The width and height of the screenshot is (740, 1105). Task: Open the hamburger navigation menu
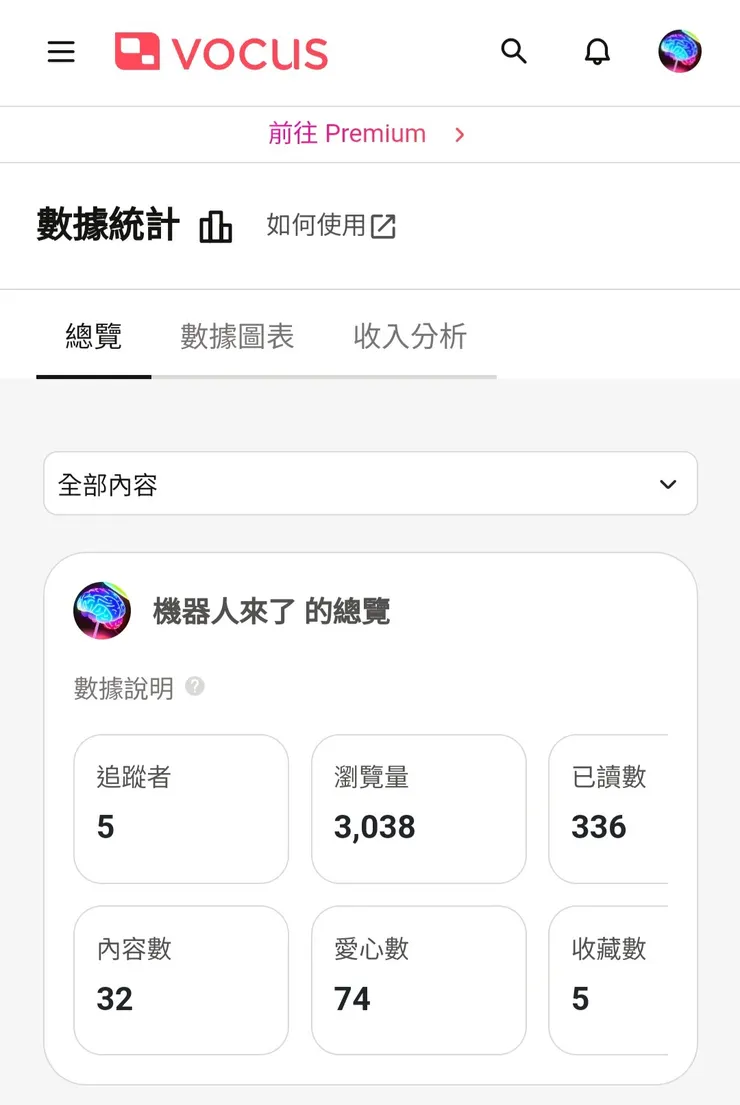(x=61, y=52)
